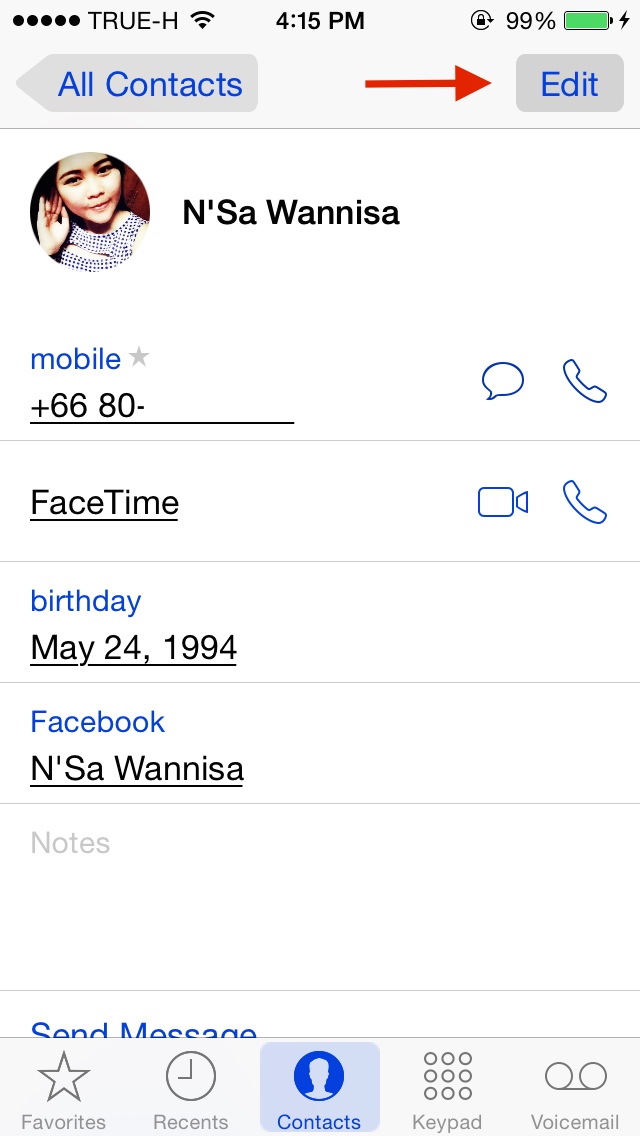Viewport: 640px width, 1136px height.
Task: Switch to the Recents tab
Action: 191,1090
